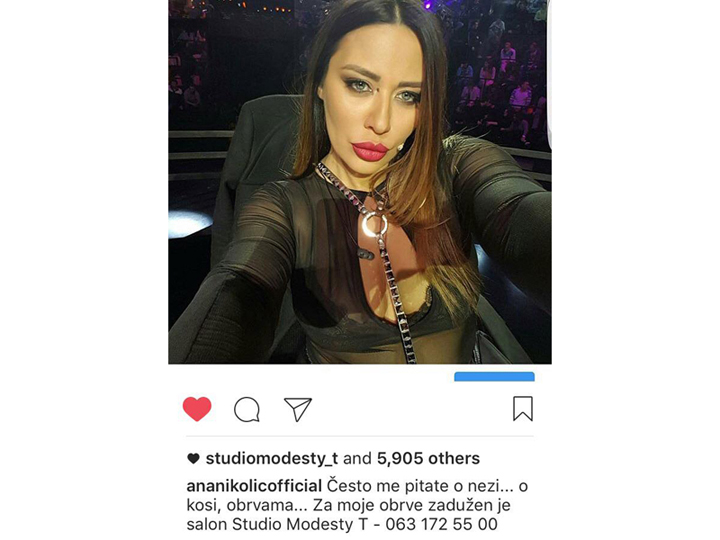This screenshot has width=720, height=540.
Task: Open ananikolicofficial profile from caption
Action: point(254,486)
